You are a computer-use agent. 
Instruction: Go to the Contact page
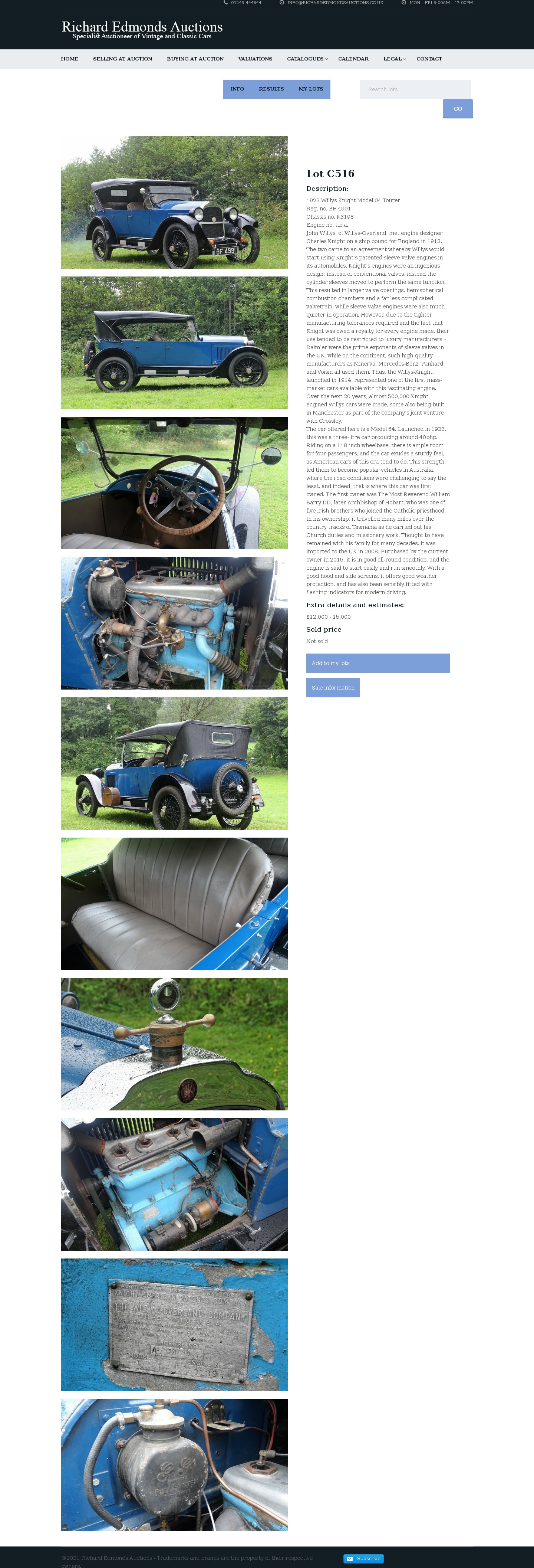[429, 59]
